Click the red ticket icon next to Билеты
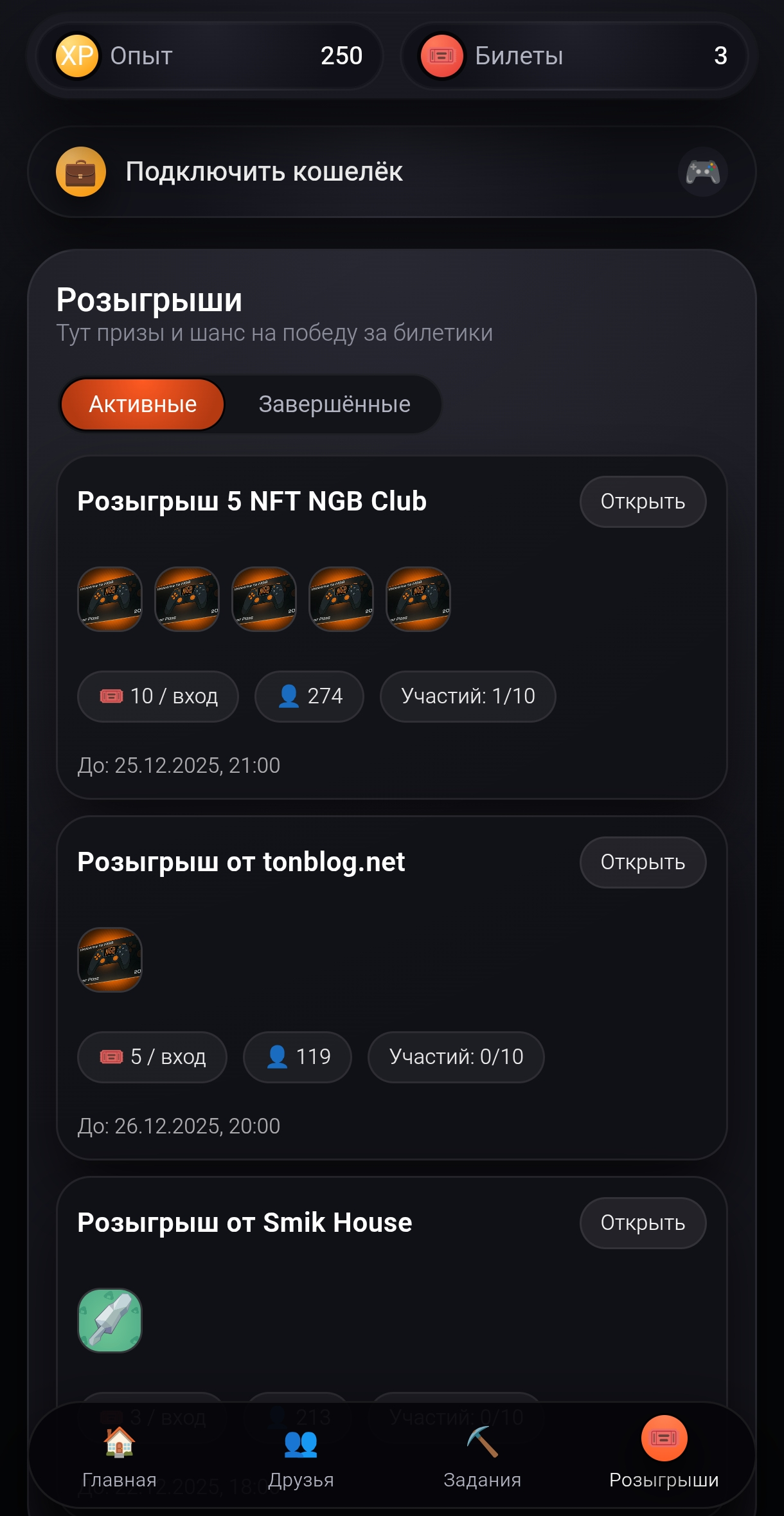This screenshot has width=784, height=1516. pyautogui.click(x=441, y=57)
